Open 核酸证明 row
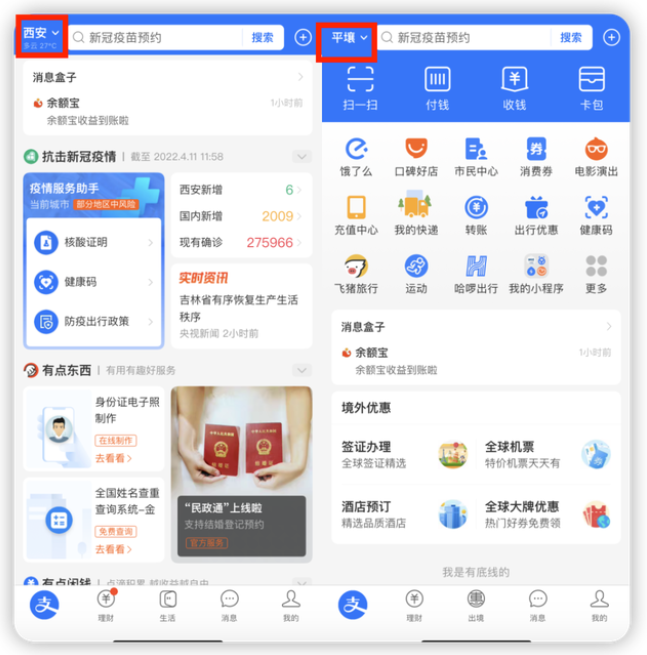647x655 pixels. 93,242
